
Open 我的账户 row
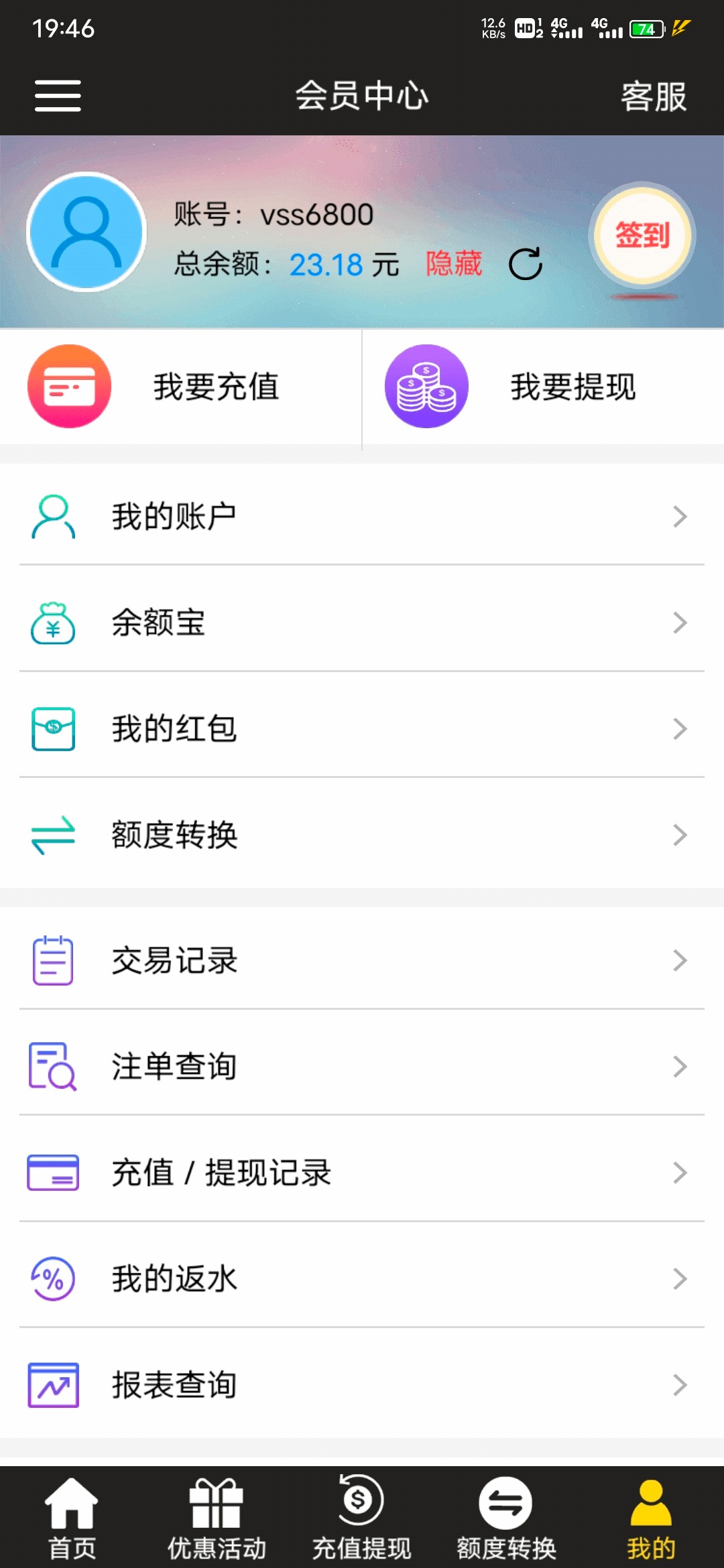tap(362, 517)
